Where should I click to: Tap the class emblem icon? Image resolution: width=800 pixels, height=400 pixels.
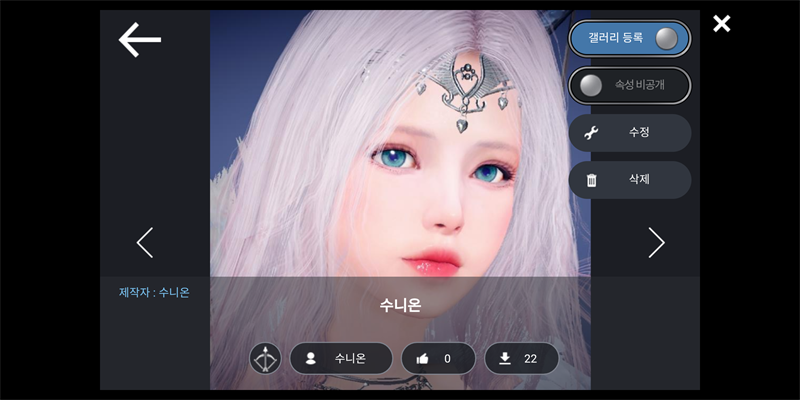pyautogui.click(x=265, y=358)
